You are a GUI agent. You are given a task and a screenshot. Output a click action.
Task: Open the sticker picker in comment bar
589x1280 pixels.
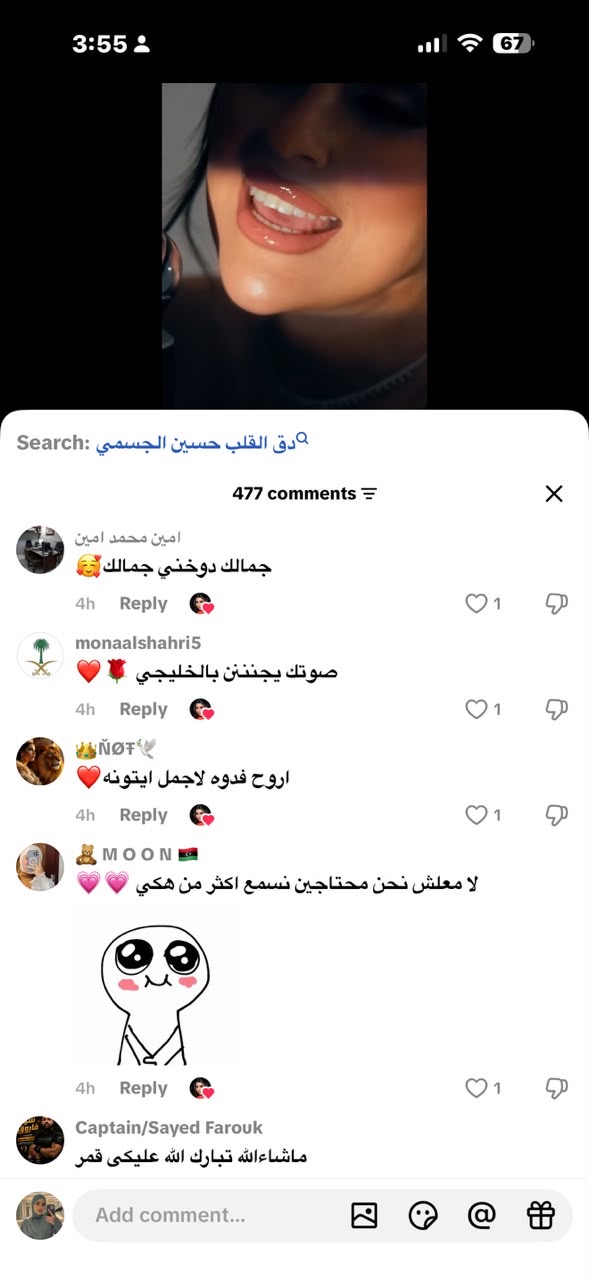423,1215
